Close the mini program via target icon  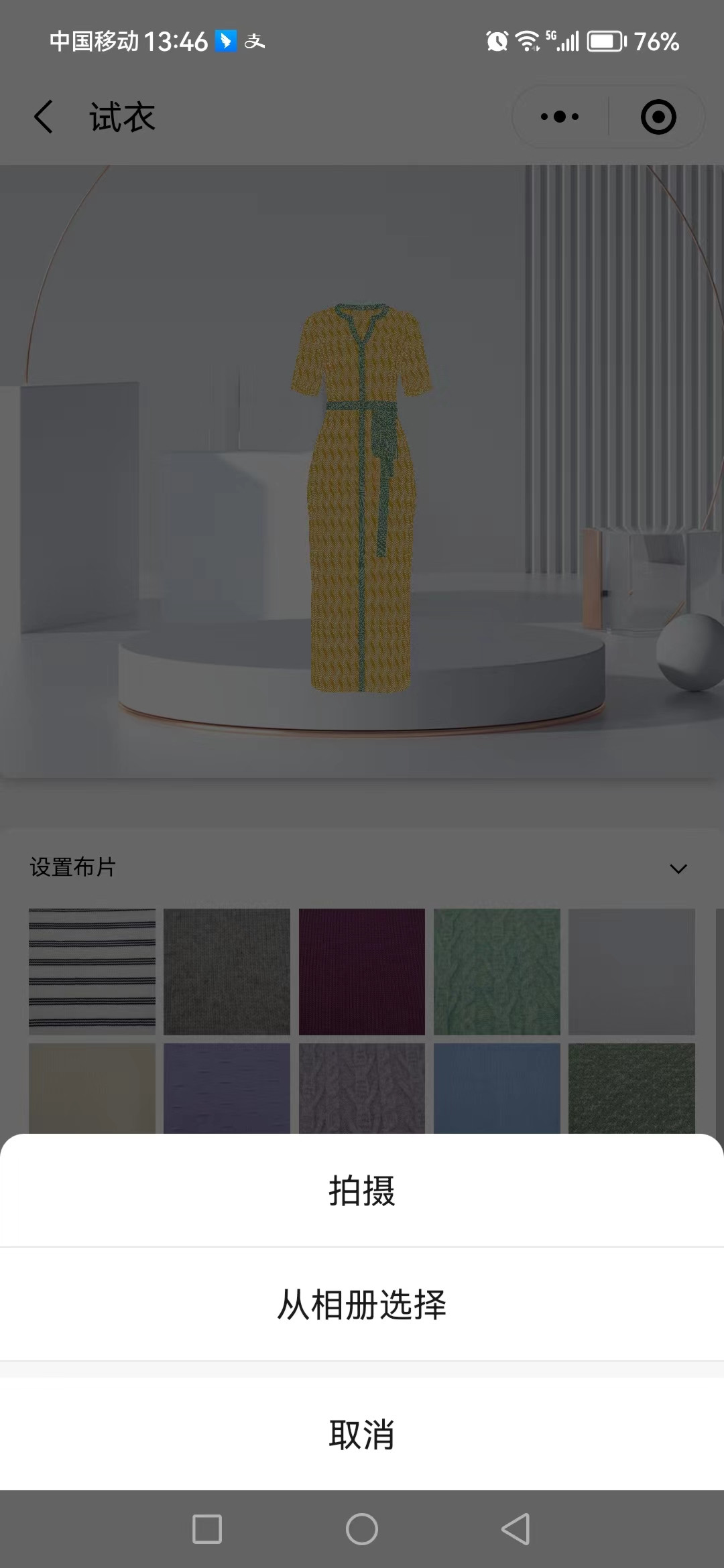click(x=658, y=117)
